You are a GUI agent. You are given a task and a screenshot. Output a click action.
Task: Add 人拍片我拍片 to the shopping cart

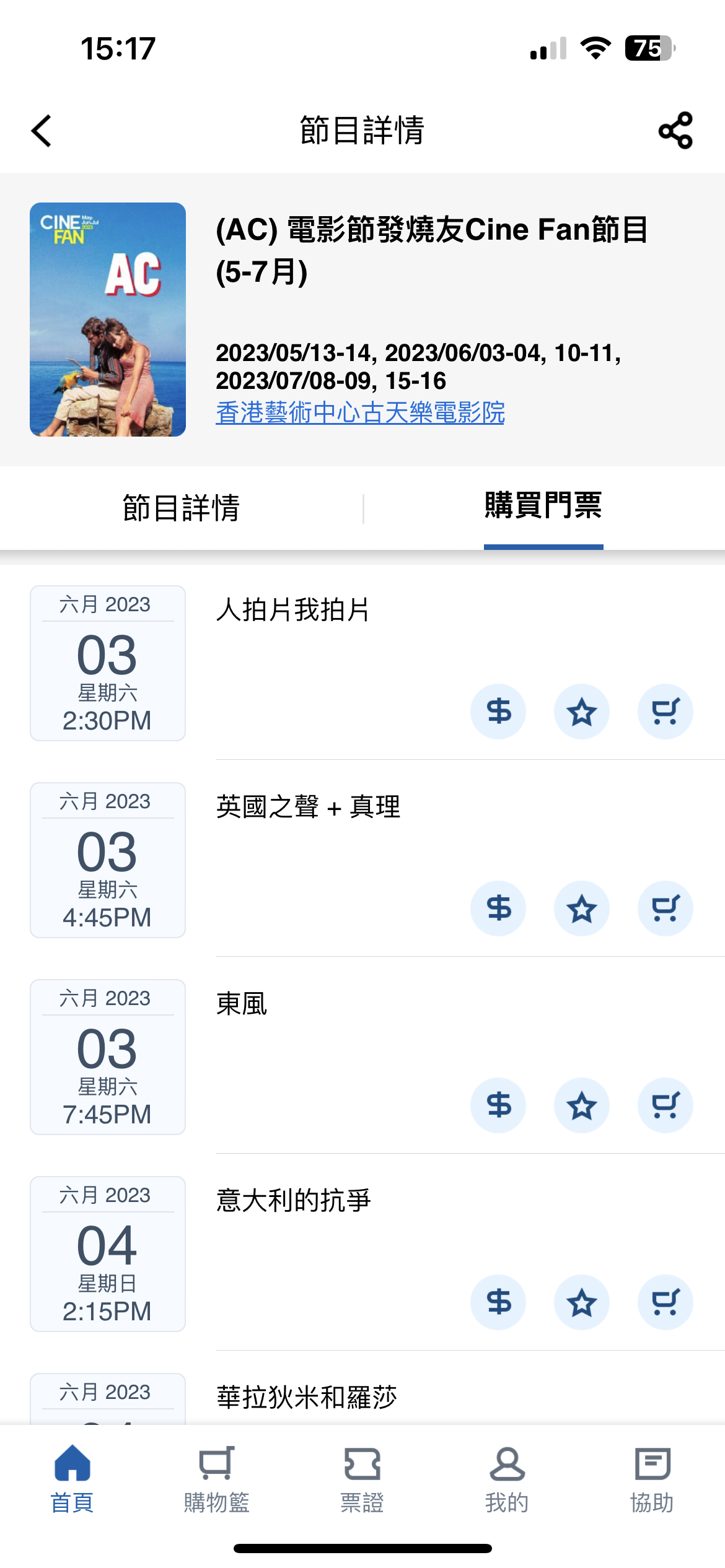[666, 712]
